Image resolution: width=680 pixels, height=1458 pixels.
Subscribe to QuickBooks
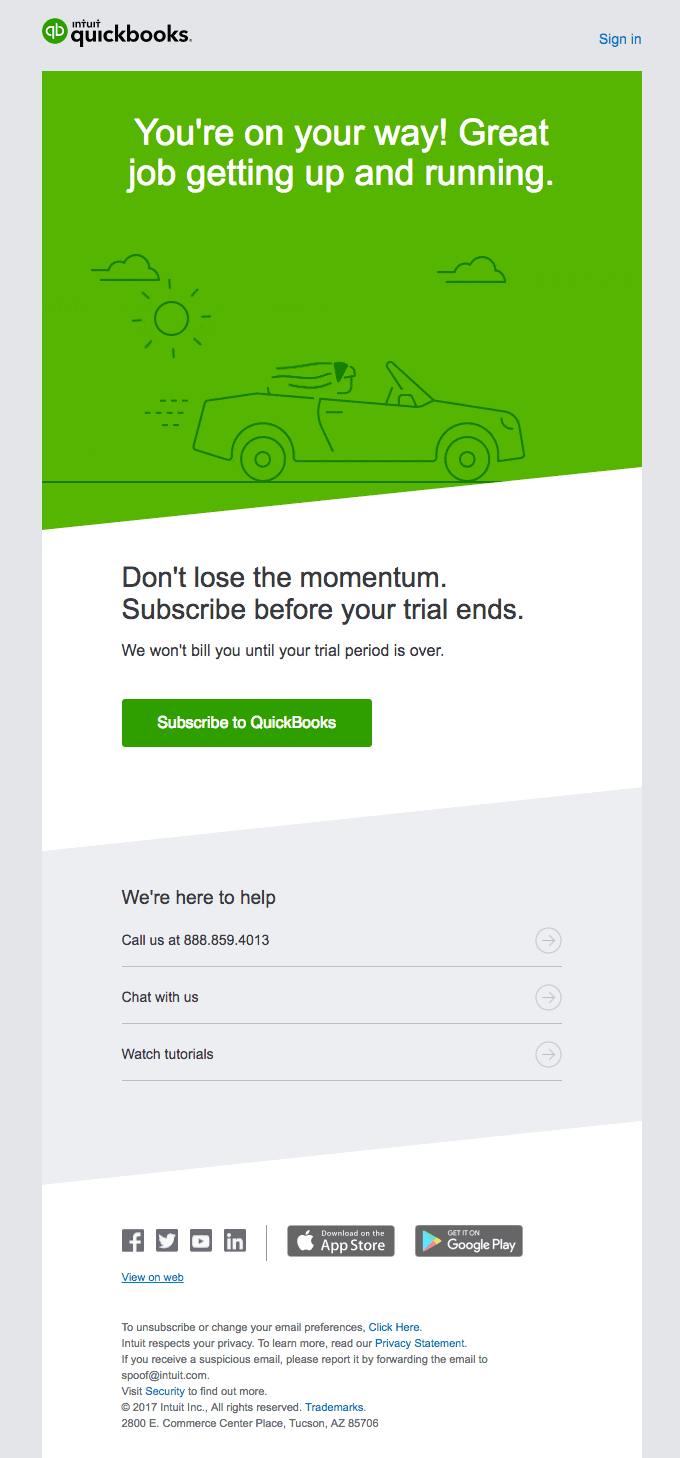246,723
